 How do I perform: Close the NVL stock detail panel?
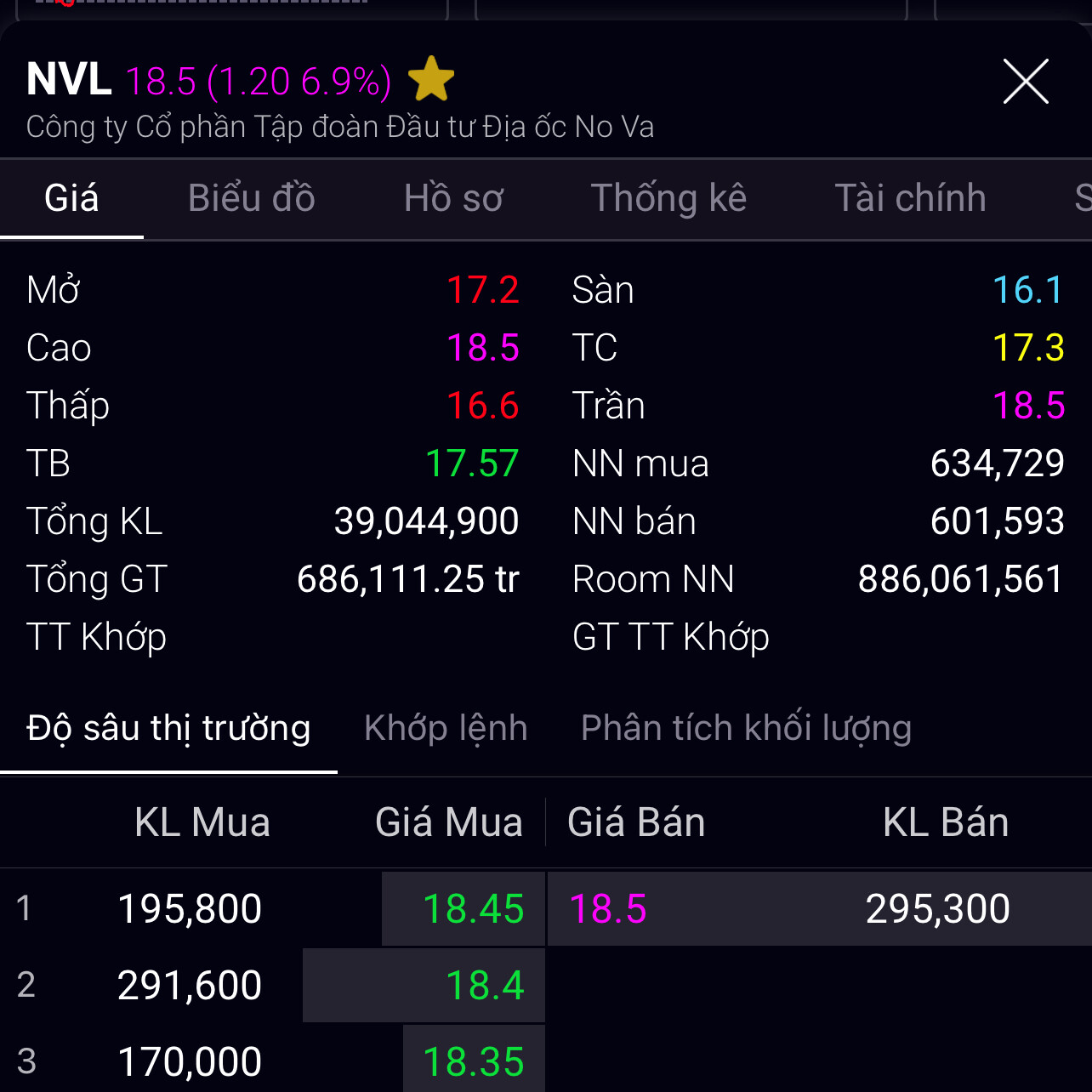[1025, 82]
